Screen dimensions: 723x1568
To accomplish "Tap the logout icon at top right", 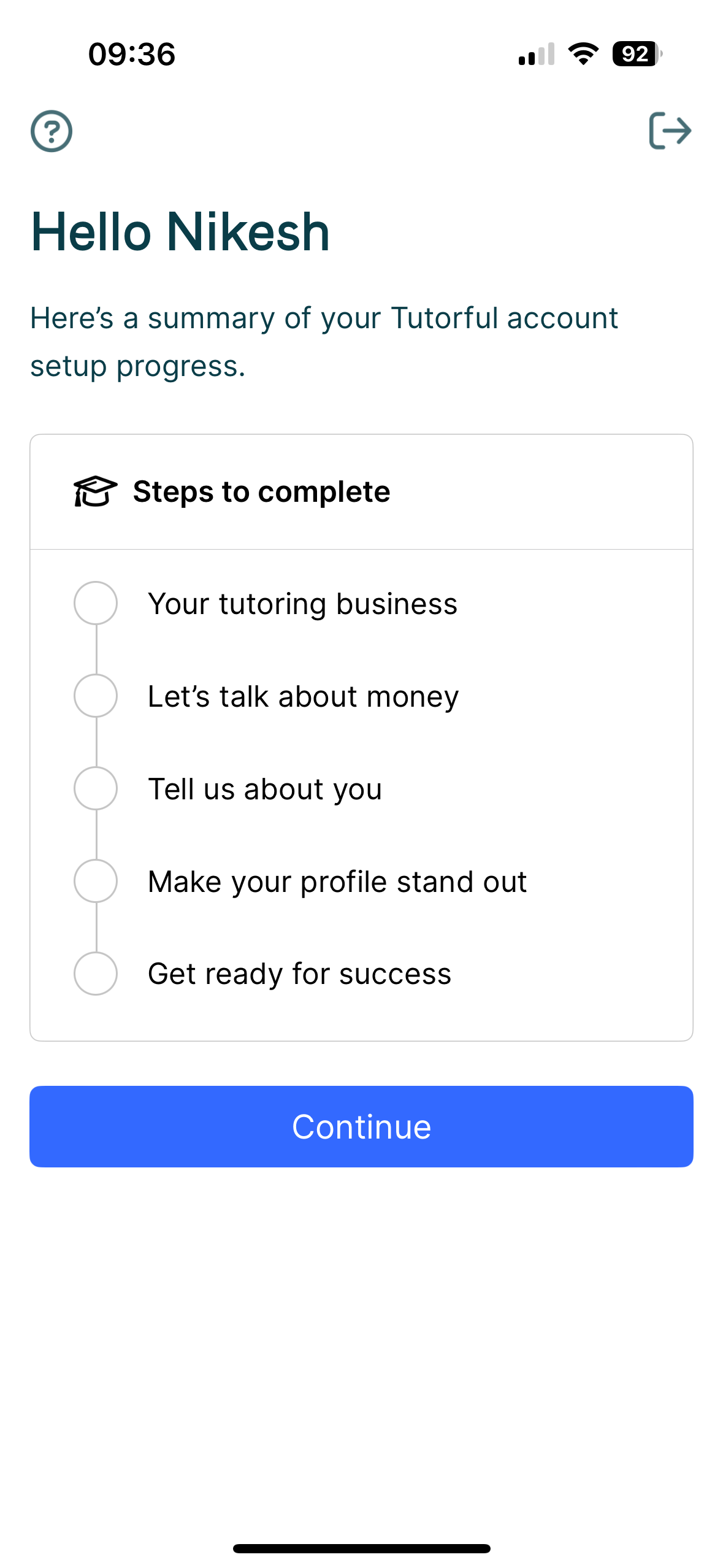I will coord(671,130).
